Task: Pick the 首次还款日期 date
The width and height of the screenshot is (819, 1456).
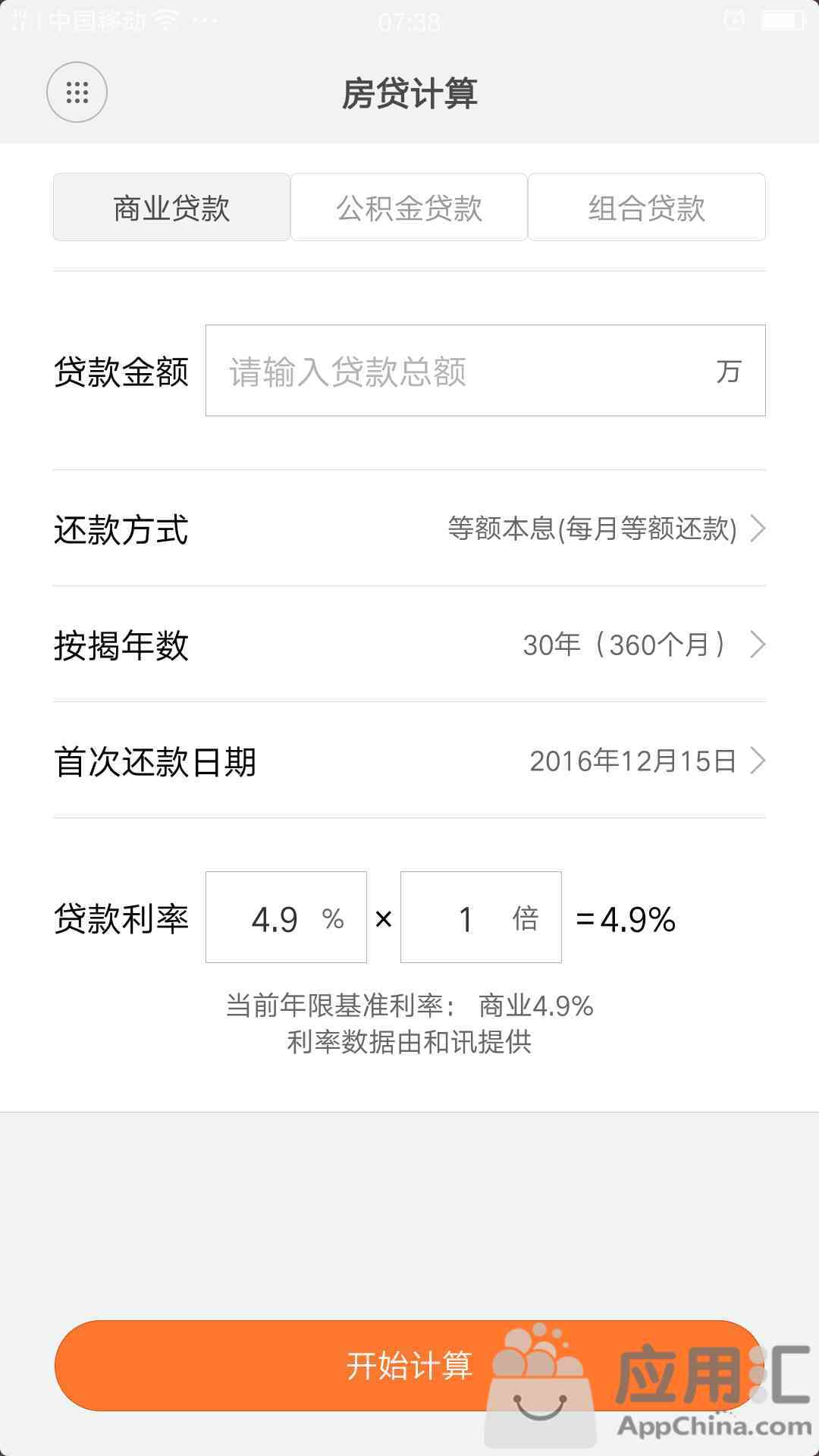Action: pos(409,761)
